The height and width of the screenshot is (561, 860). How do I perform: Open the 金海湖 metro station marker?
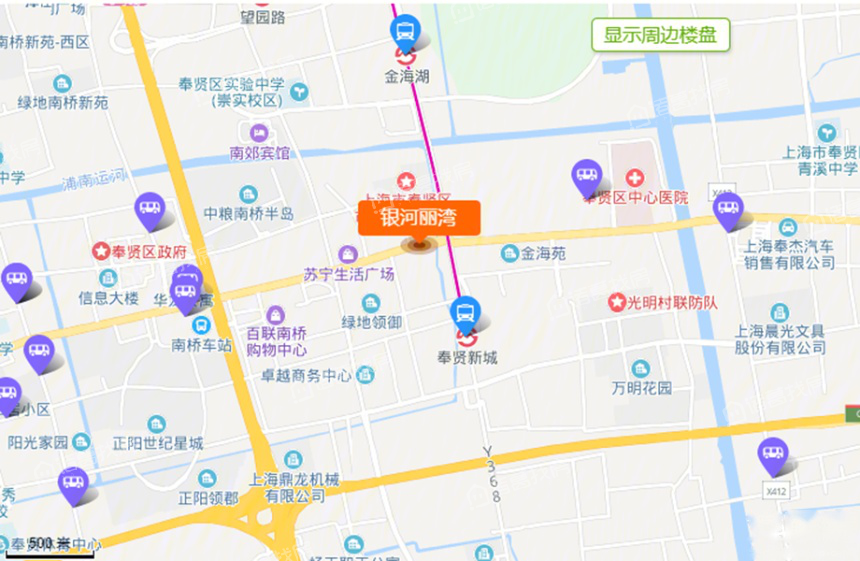[x=405, y=33]
